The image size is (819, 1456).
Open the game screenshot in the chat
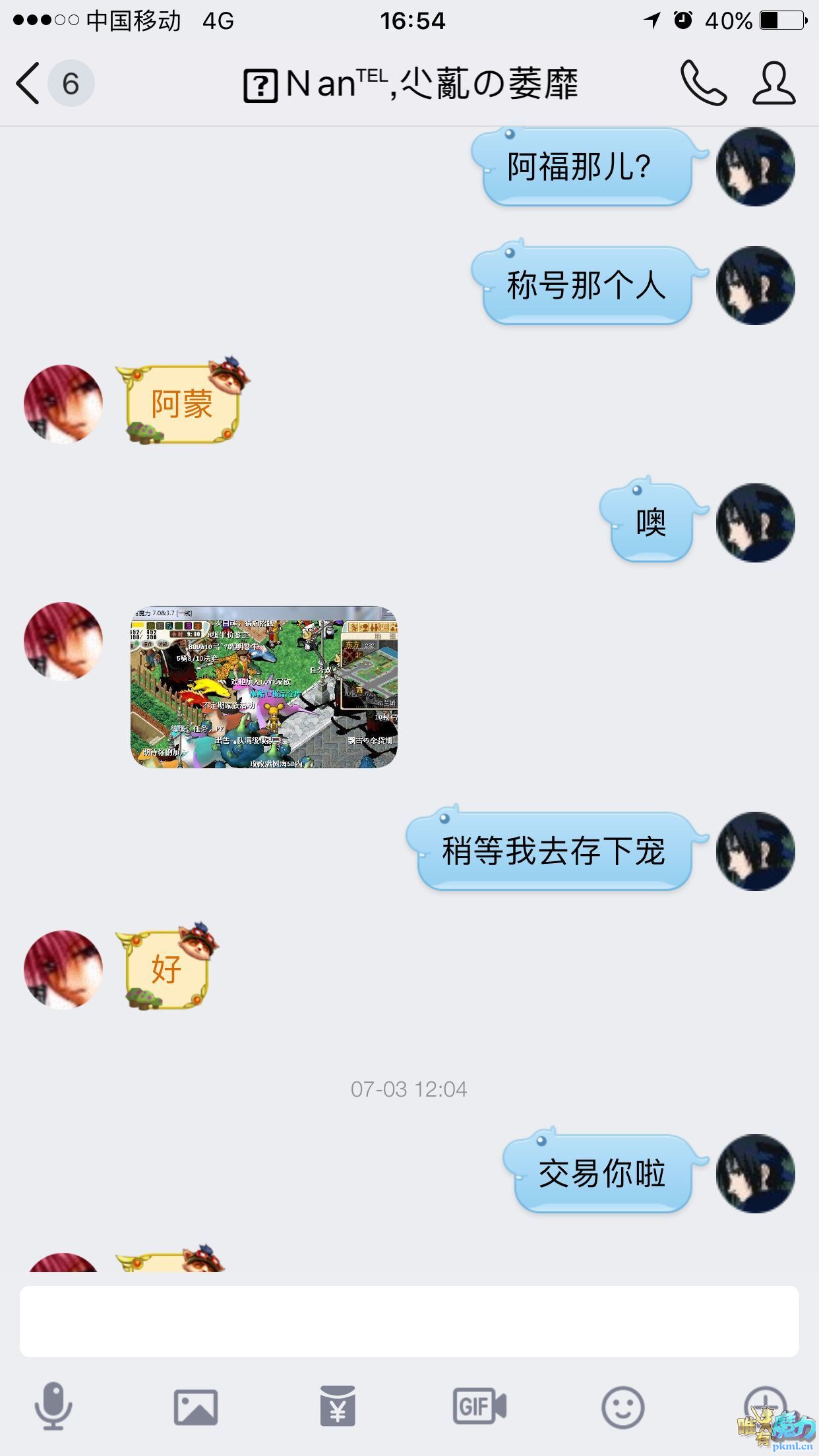tap(264, 686)
